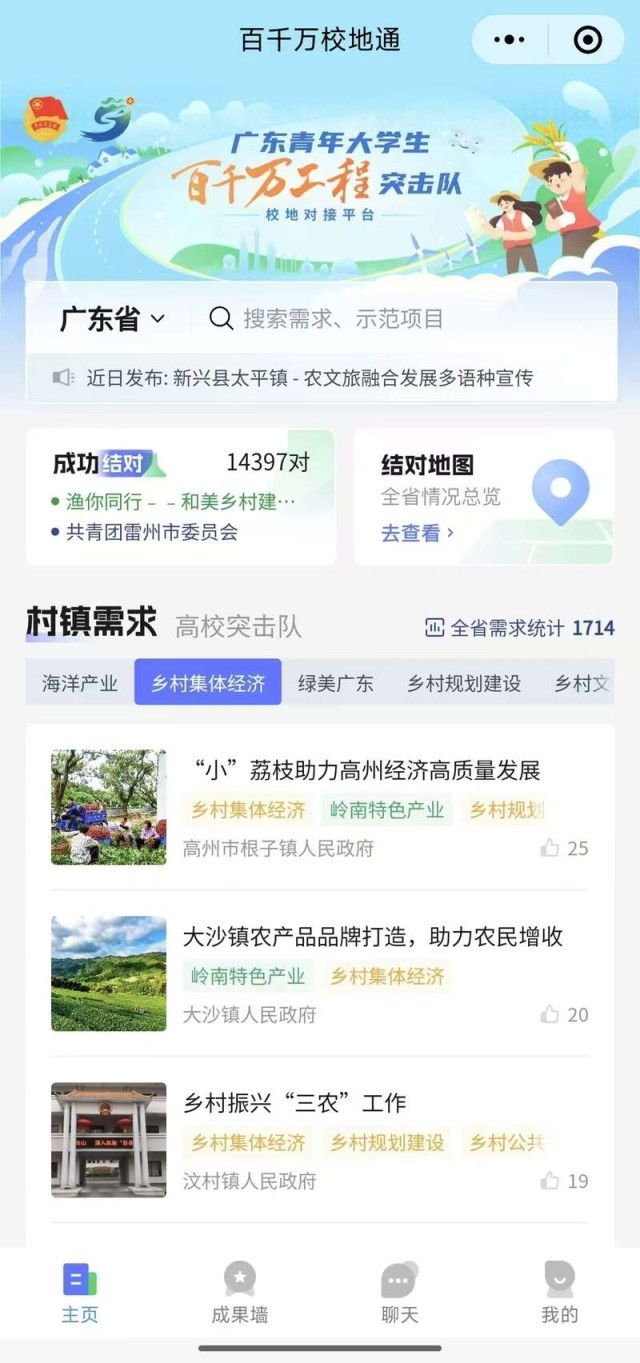
Task: Select the 海洋产业 category tab
Action: coord(80,683)
